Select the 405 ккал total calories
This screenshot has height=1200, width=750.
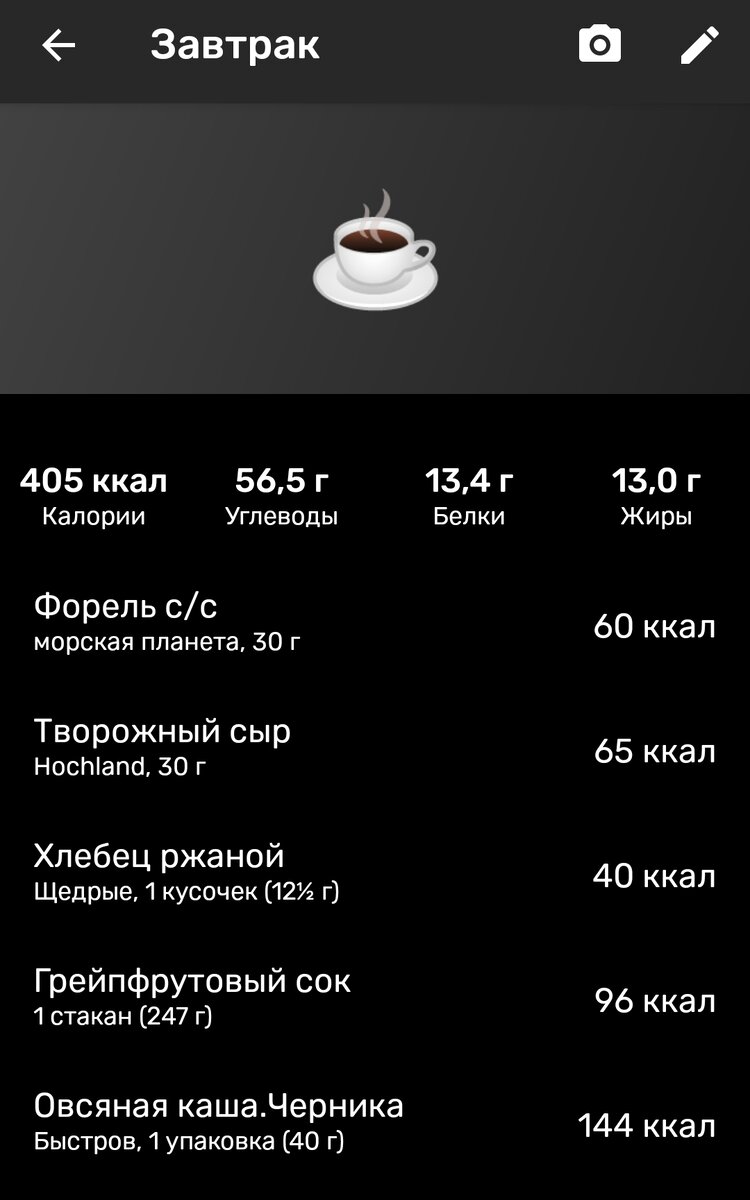(95, 480)
